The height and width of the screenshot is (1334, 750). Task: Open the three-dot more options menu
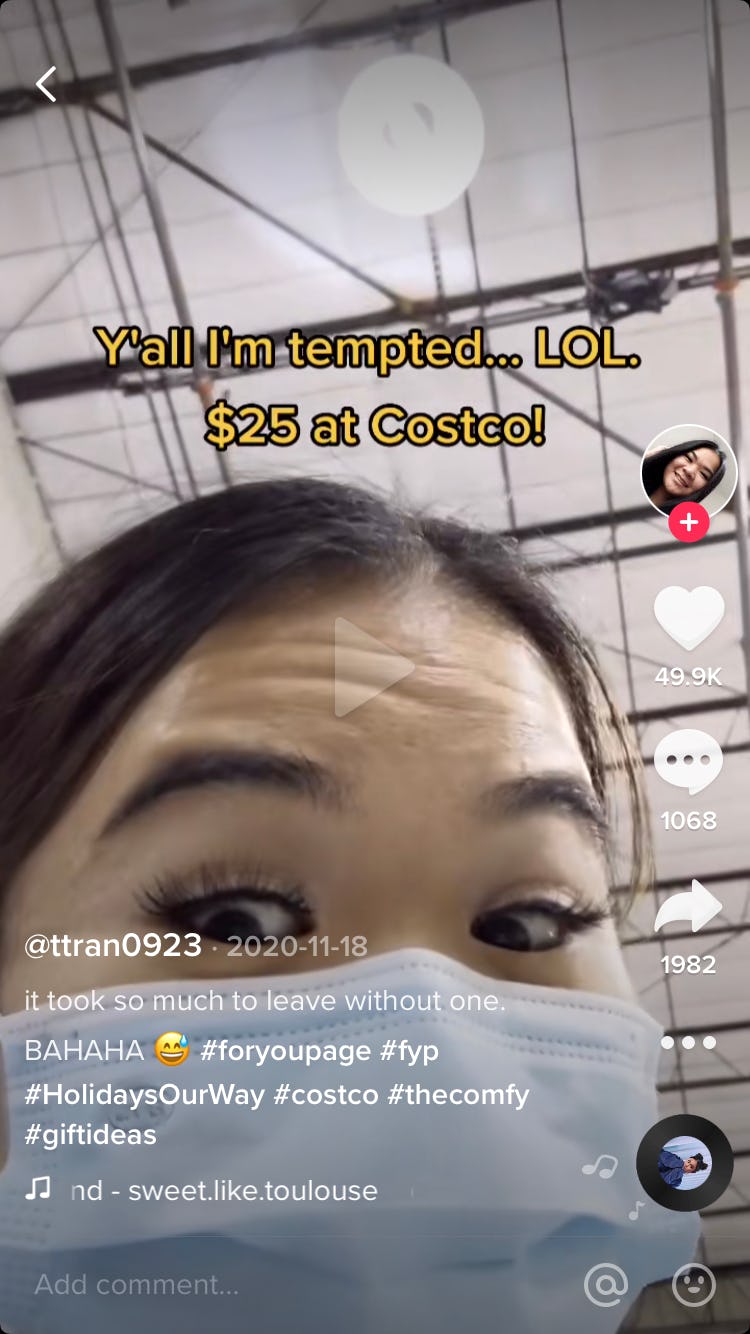tap(689, 1042)
